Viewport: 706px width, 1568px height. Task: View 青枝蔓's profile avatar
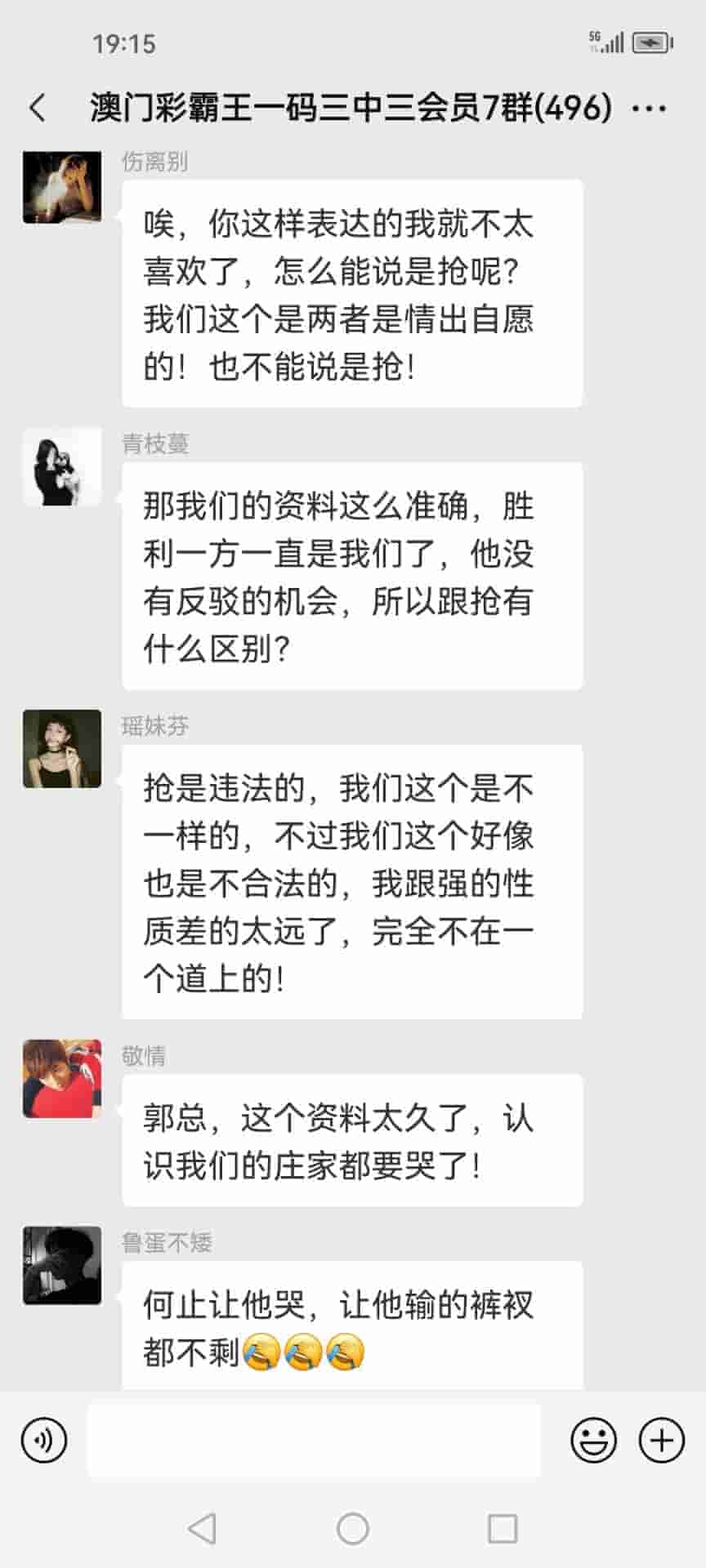pos(62,468)
